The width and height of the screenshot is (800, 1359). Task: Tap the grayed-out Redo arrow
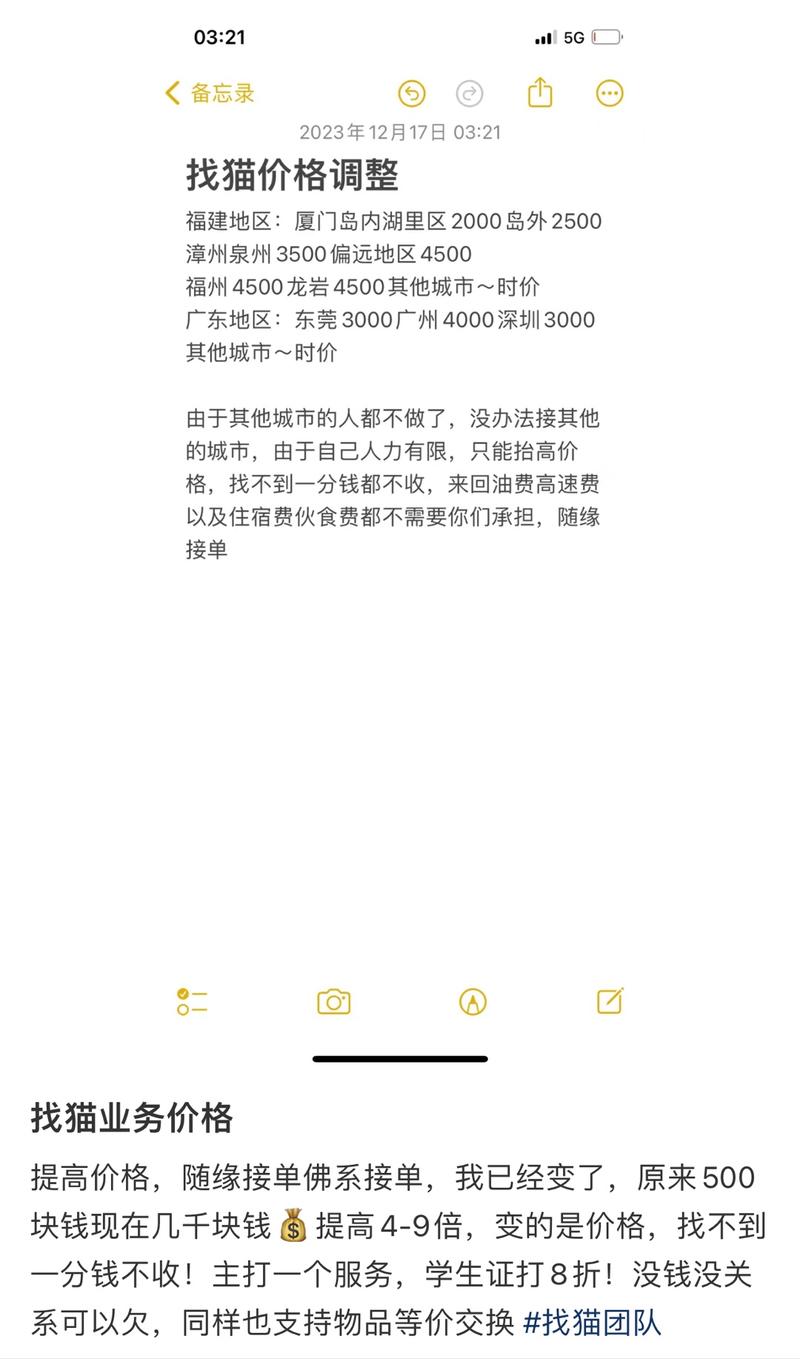click(x=467, y=93)
